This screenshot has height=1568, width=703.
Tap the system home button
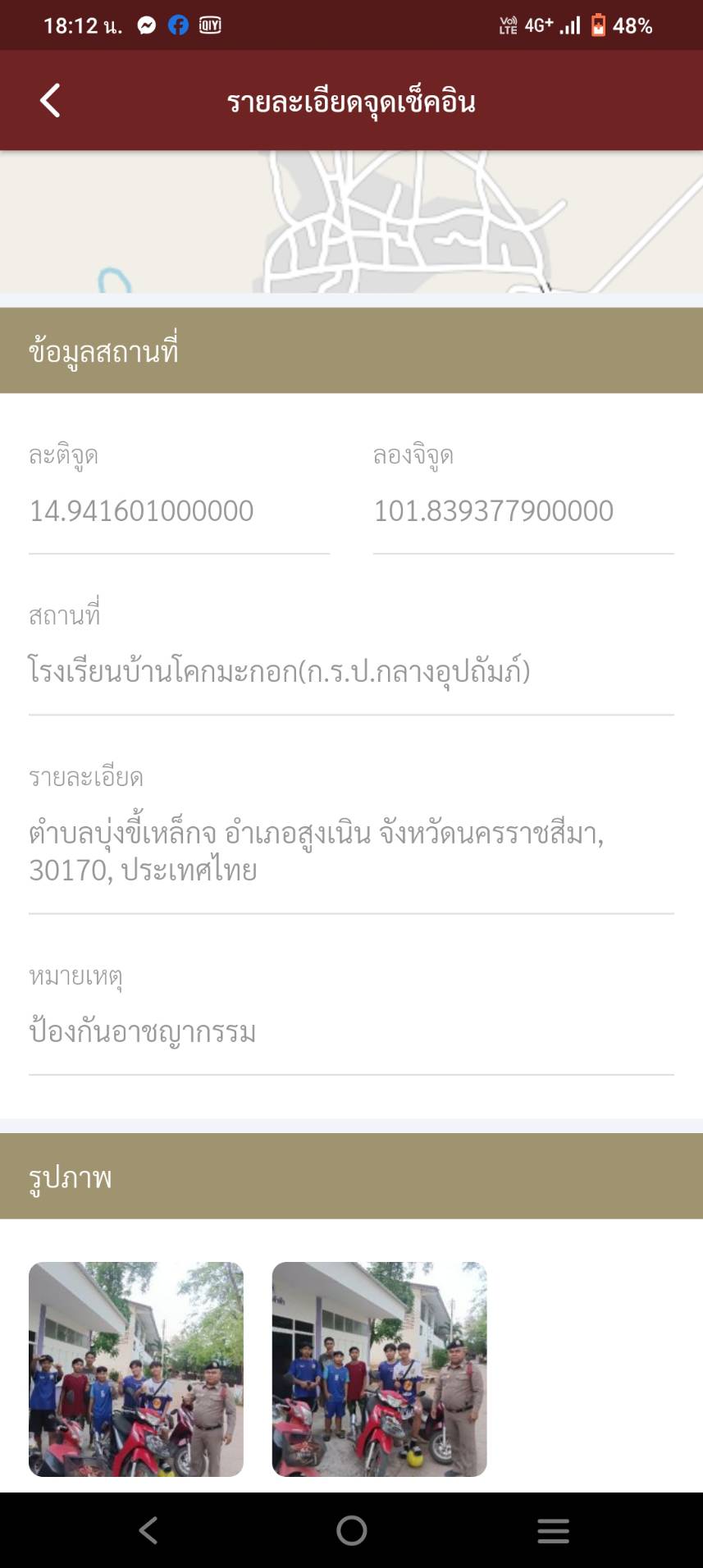tap(351, 1530)
